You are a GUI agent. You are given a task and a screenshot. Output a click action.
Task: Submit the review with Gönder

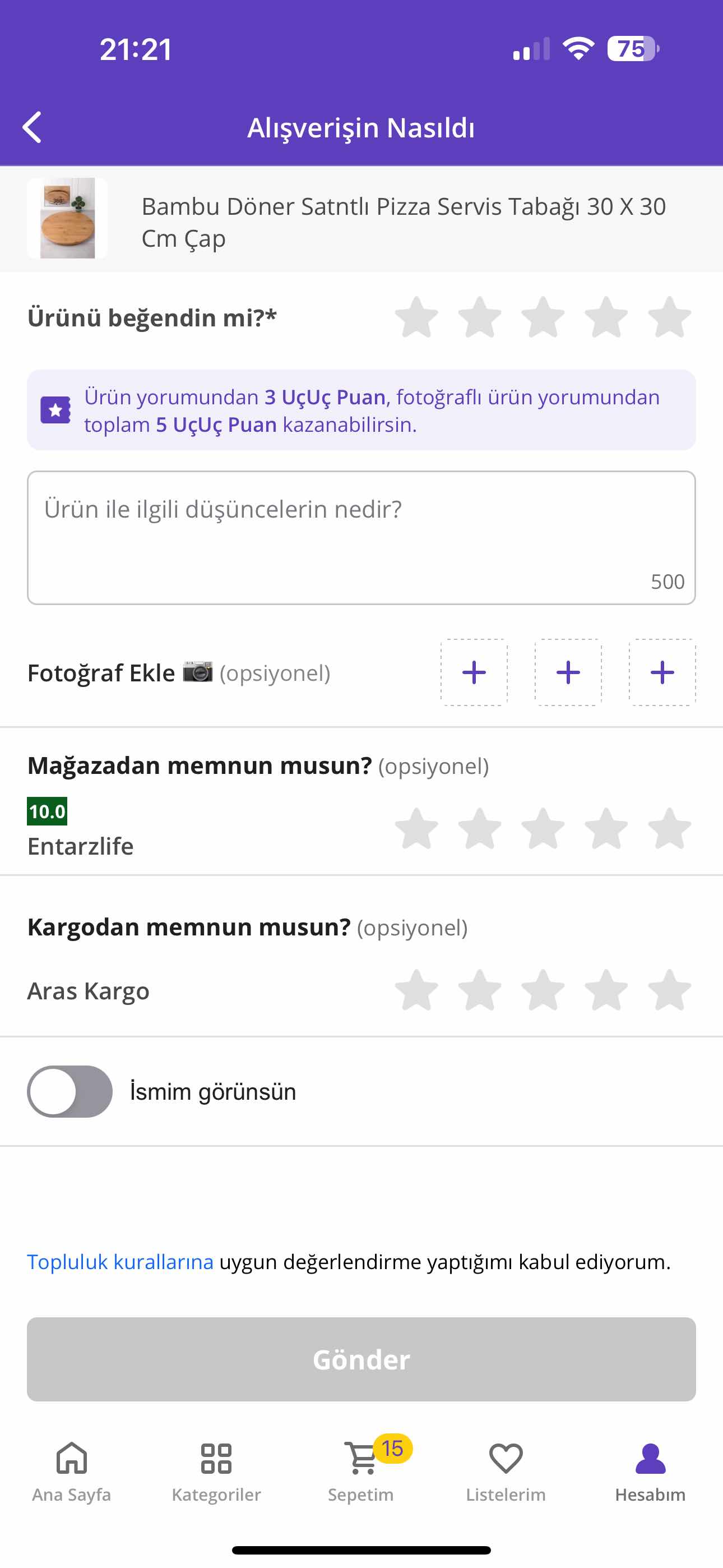[x=361, y=1359]
